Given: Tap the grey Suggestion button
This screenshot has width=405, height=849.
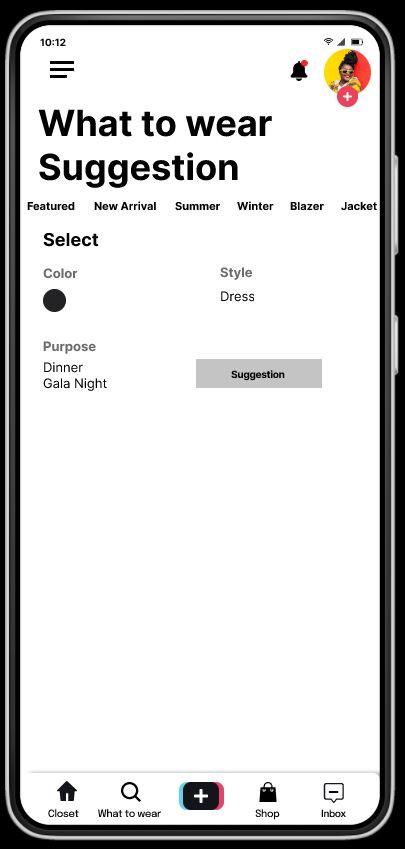Looking at the screenshot, I should point(259,374).
